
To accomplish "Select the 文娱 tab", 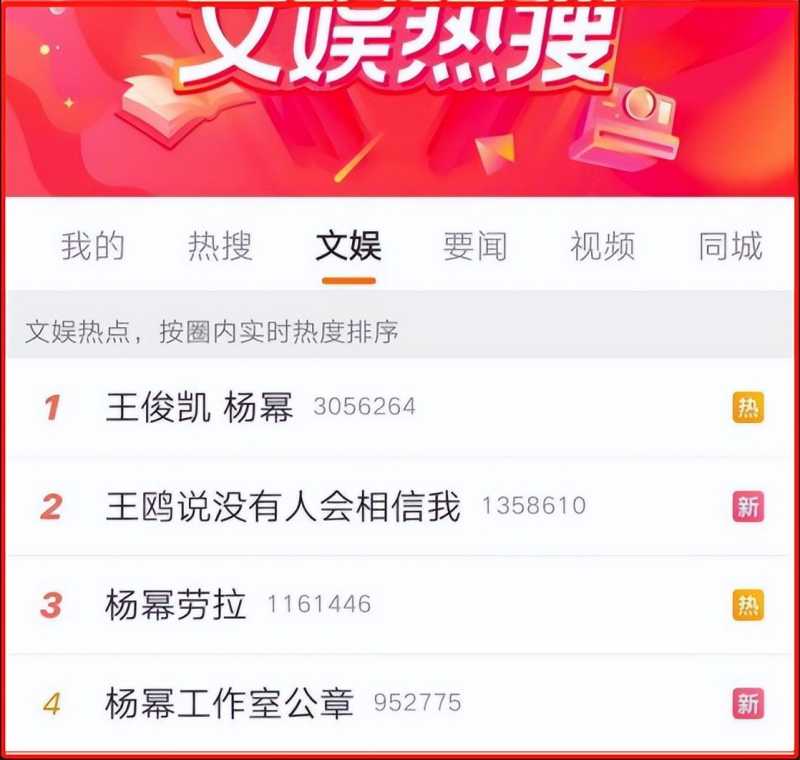I will coord(348,246).
